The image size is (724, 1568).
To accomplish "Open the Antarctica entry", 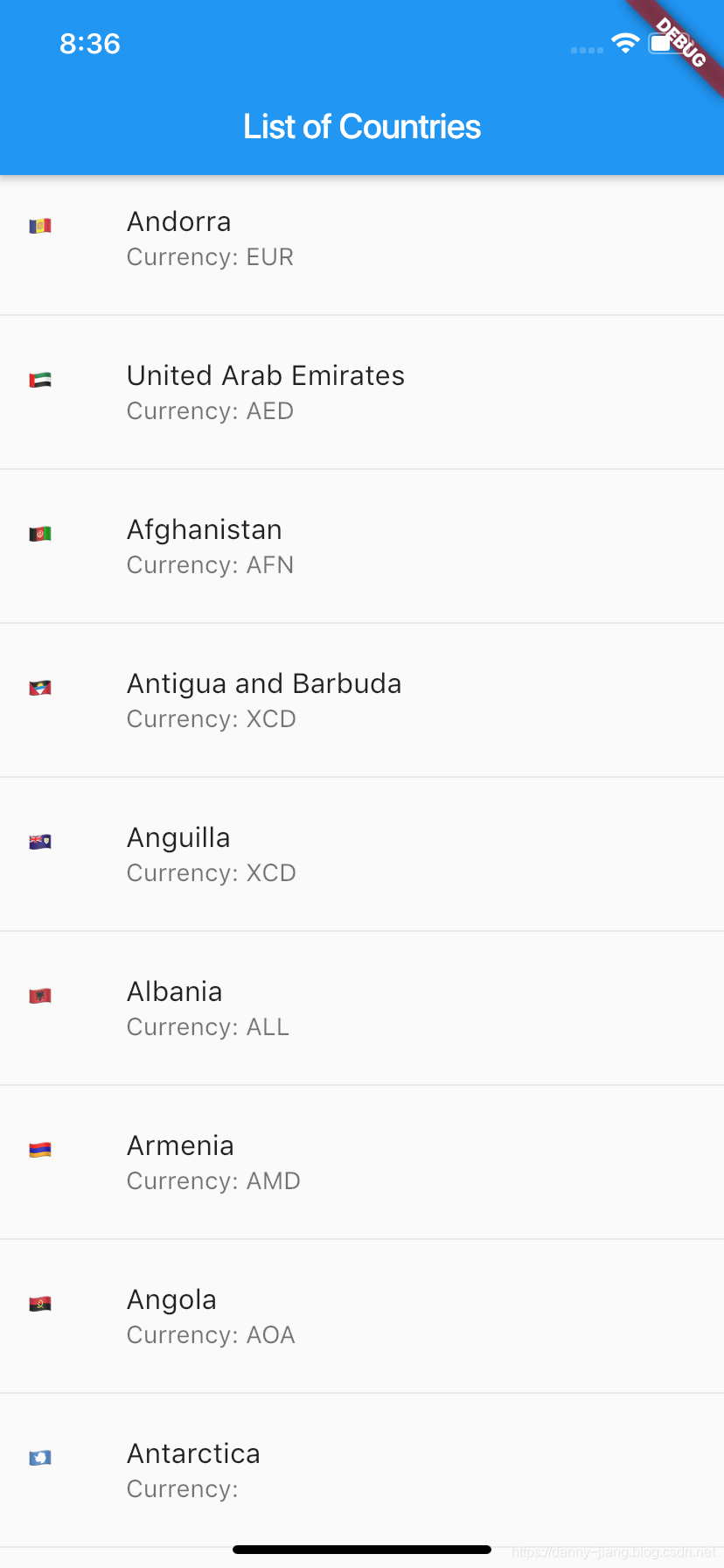I will click(x=362, y=1470).
